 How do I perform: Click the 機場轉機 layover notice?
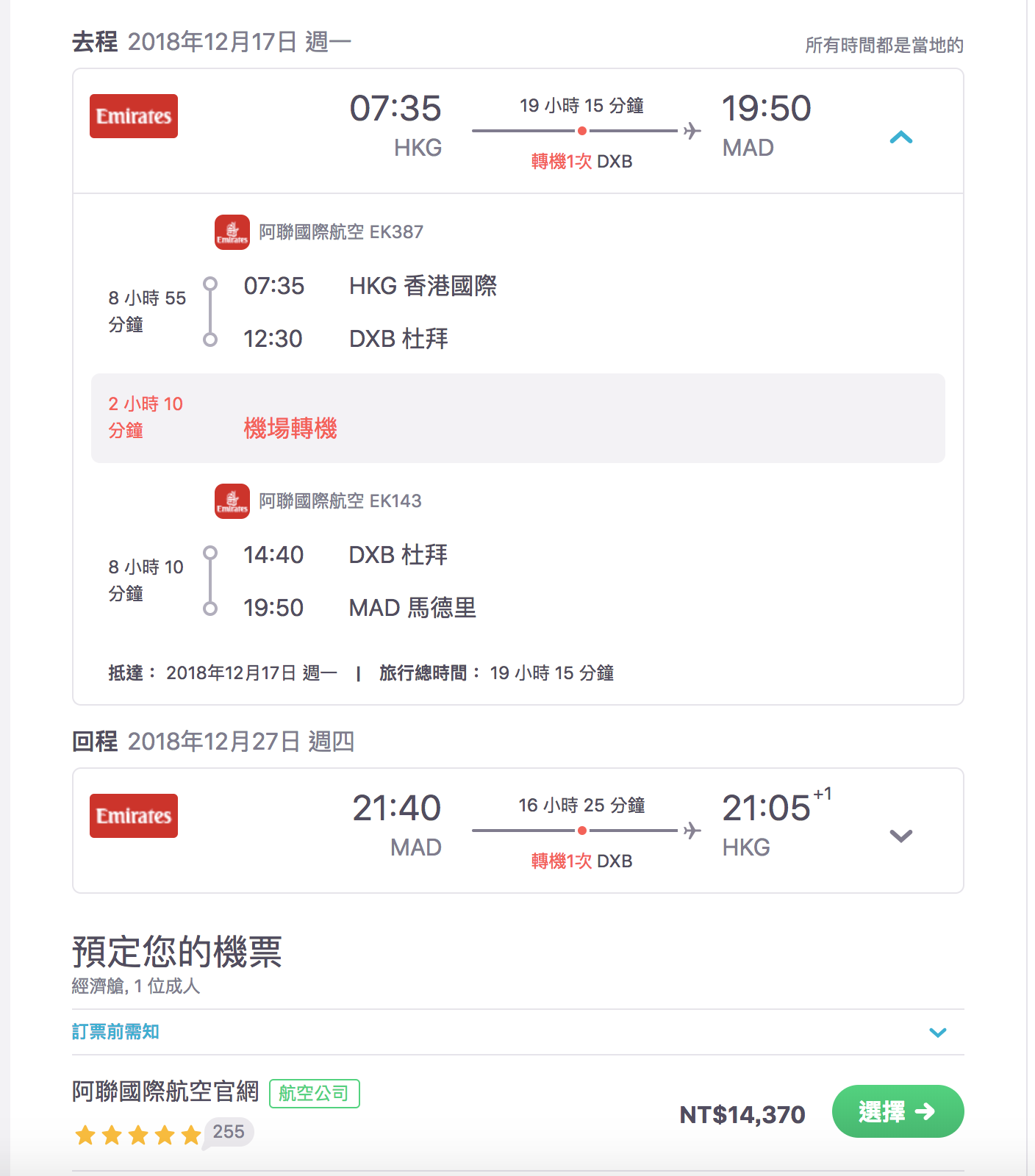click(290, 429)
